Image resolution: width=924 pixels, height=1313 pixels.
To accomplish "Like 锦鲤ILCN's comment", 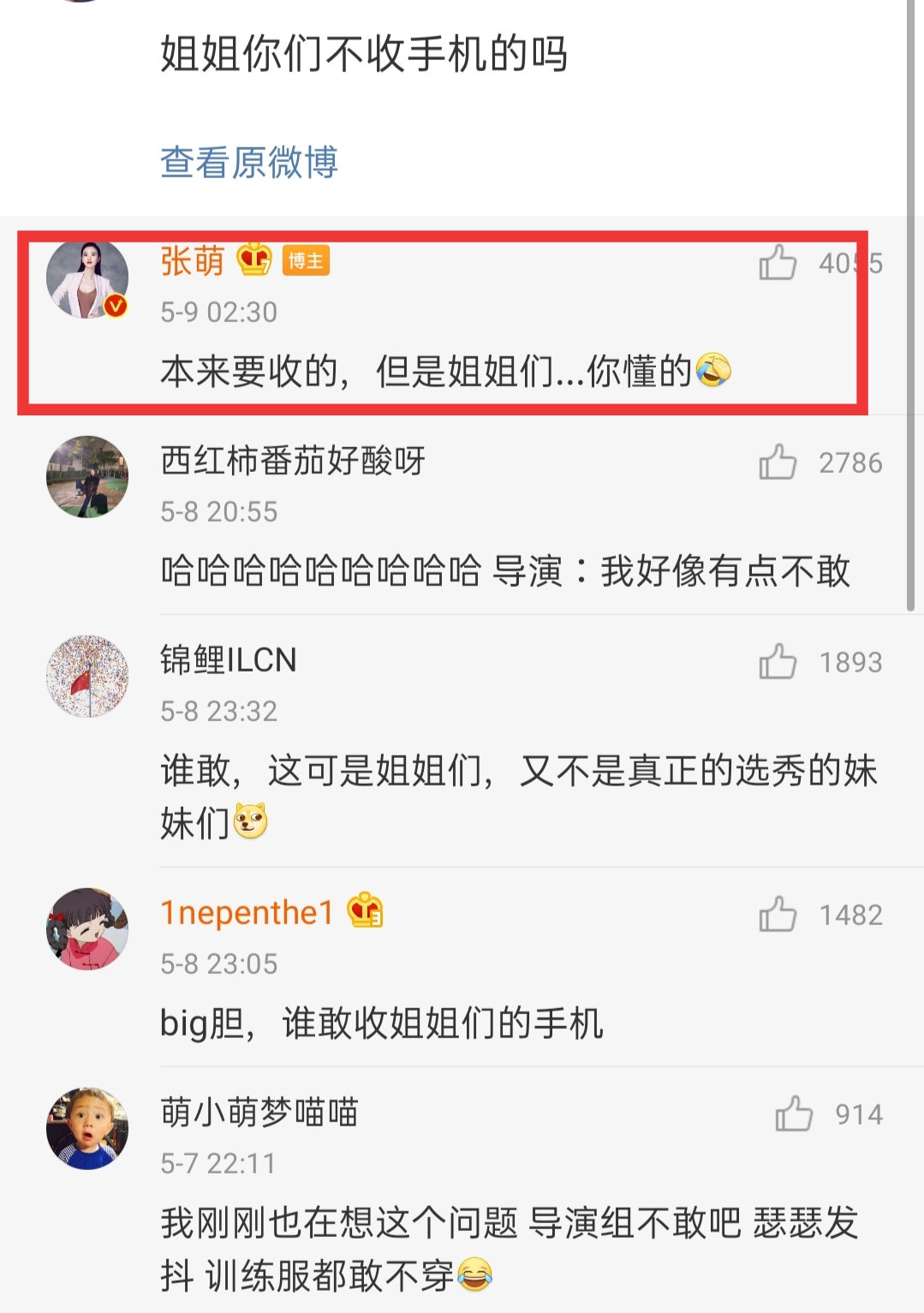I will (x=778, y=661).
